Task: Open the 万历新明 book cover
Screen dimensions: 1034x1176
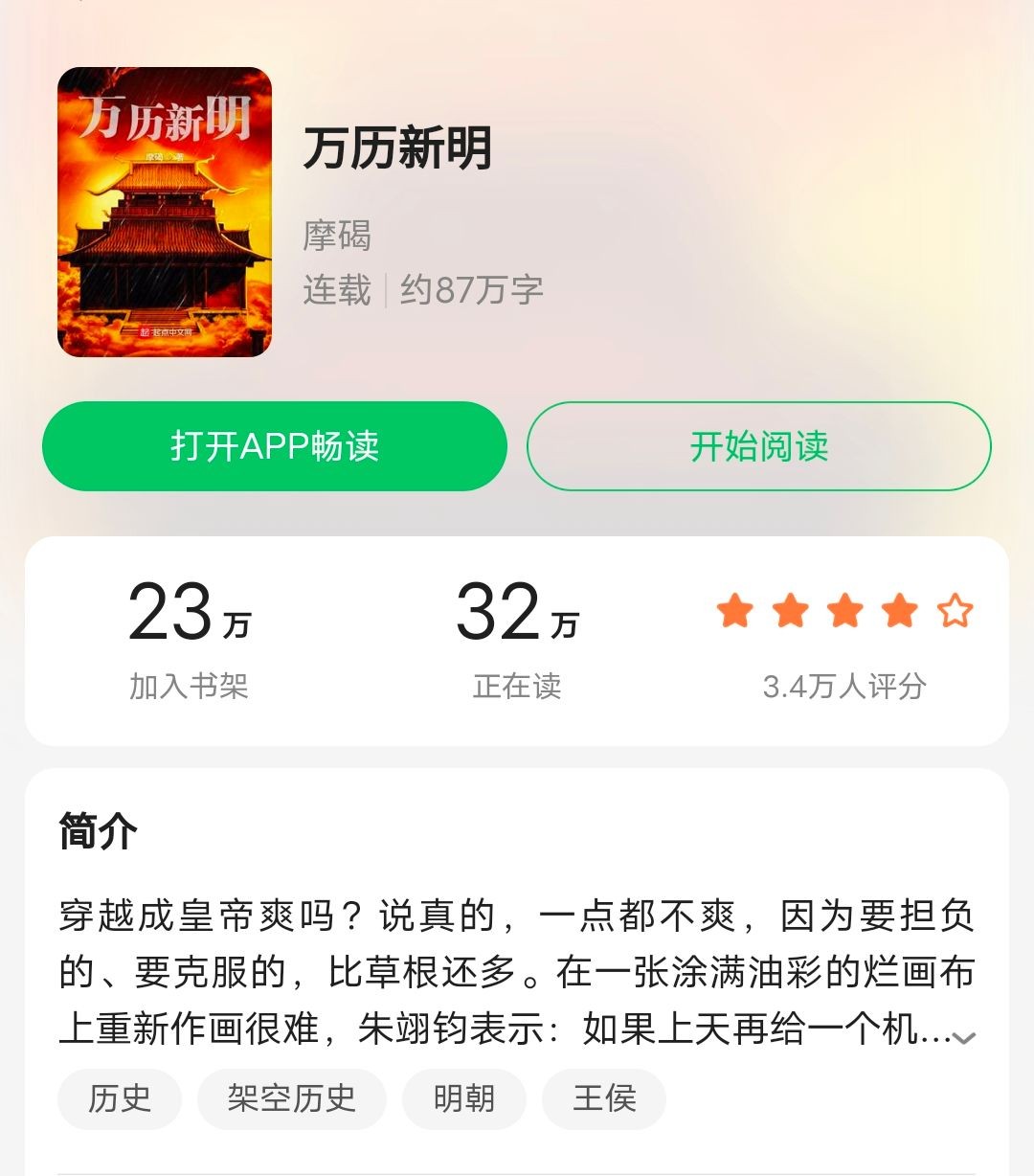Action: pos(165,212)
